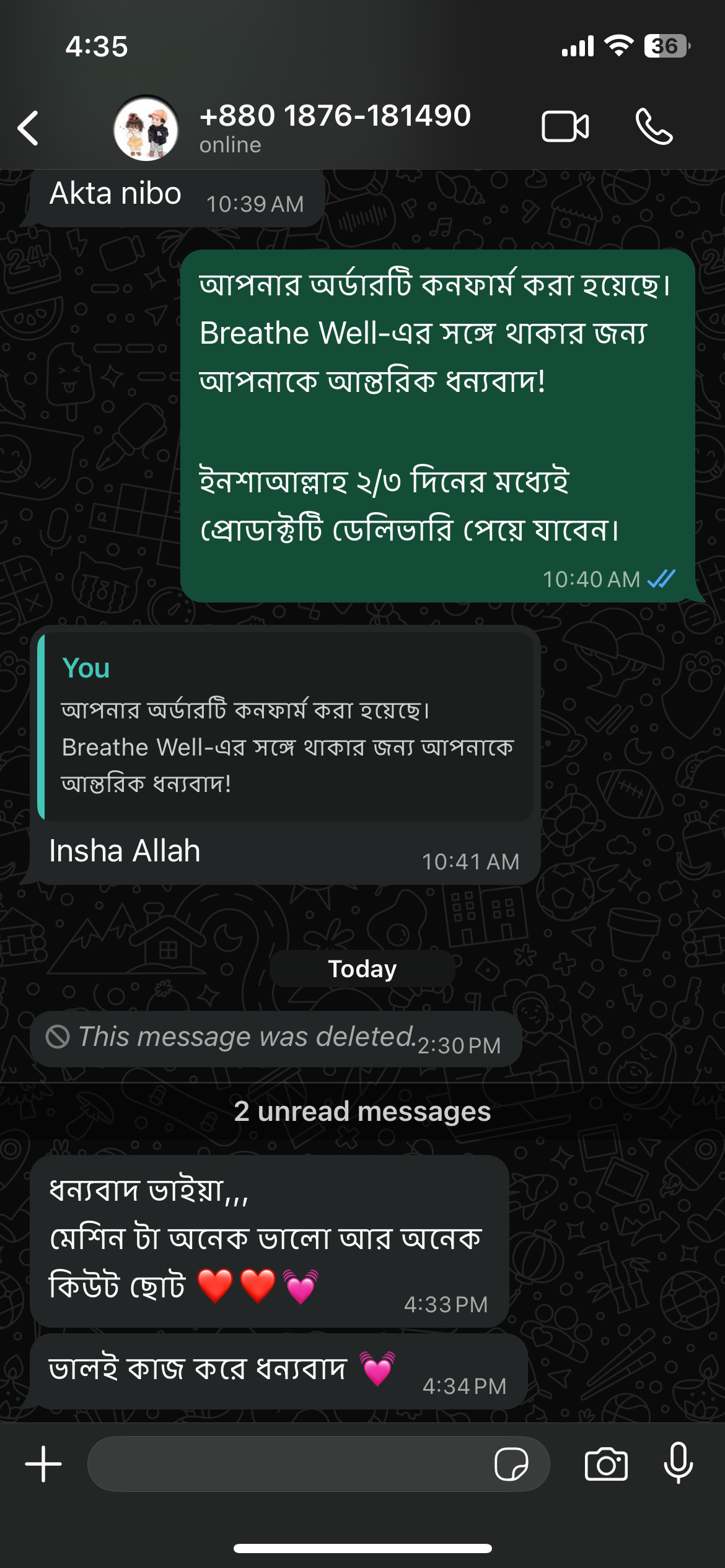Start a voice call with this contact
The width and height of the screenshot is (725, 1568).
(x=654, y=127)
